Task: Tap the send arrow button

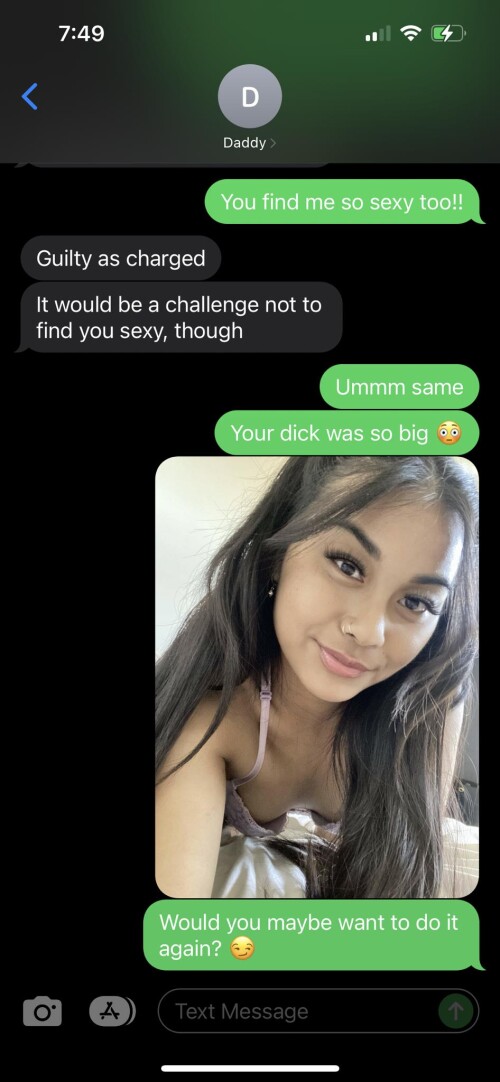Action: [456, 1012]
